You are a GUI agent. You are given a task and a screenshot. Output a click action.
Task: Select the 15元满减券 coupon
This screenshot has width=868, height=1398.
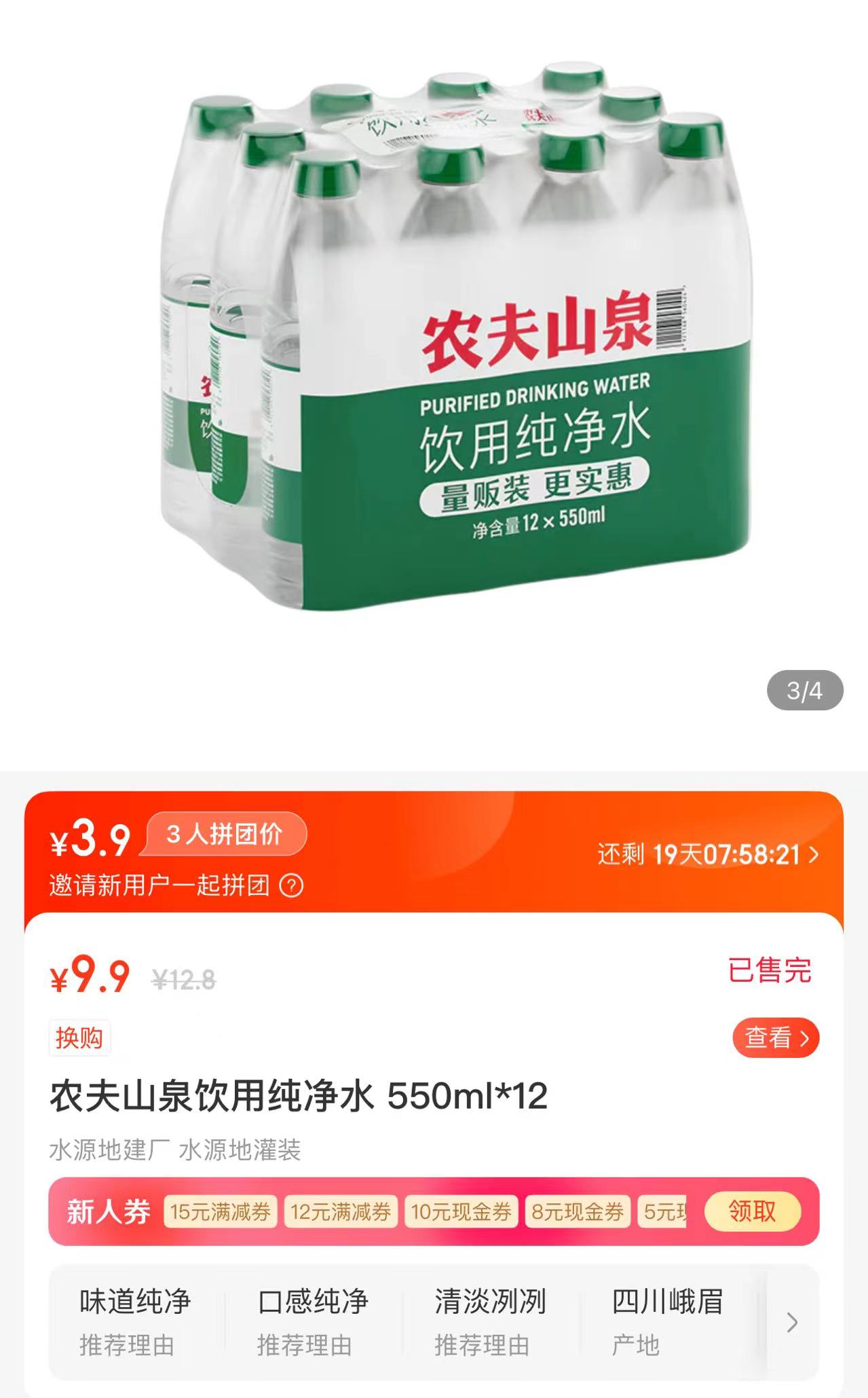(x=220, y=1212)
